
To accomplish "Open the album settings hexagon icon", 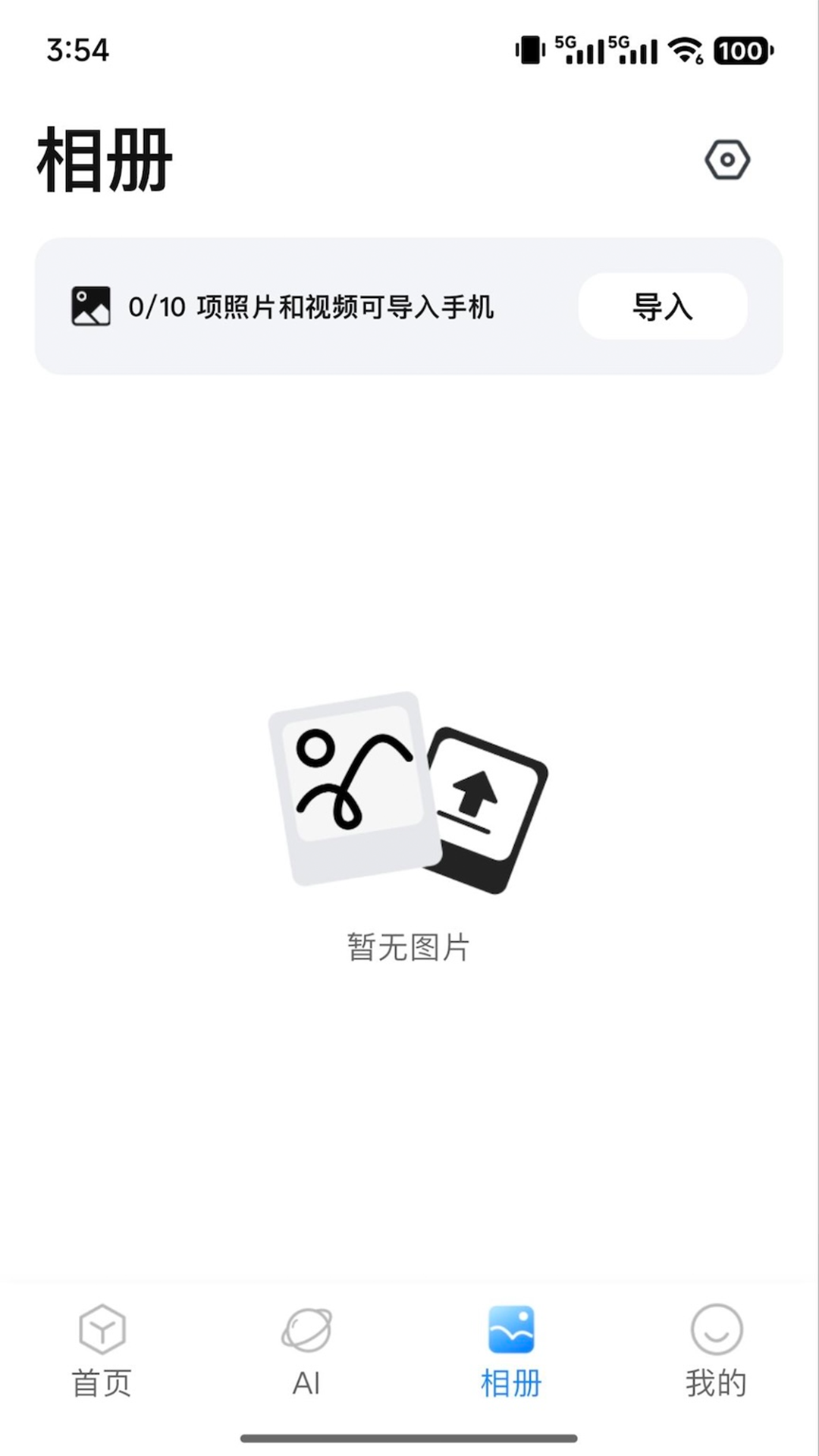I will pyautogui.click(x=727, y=159).
